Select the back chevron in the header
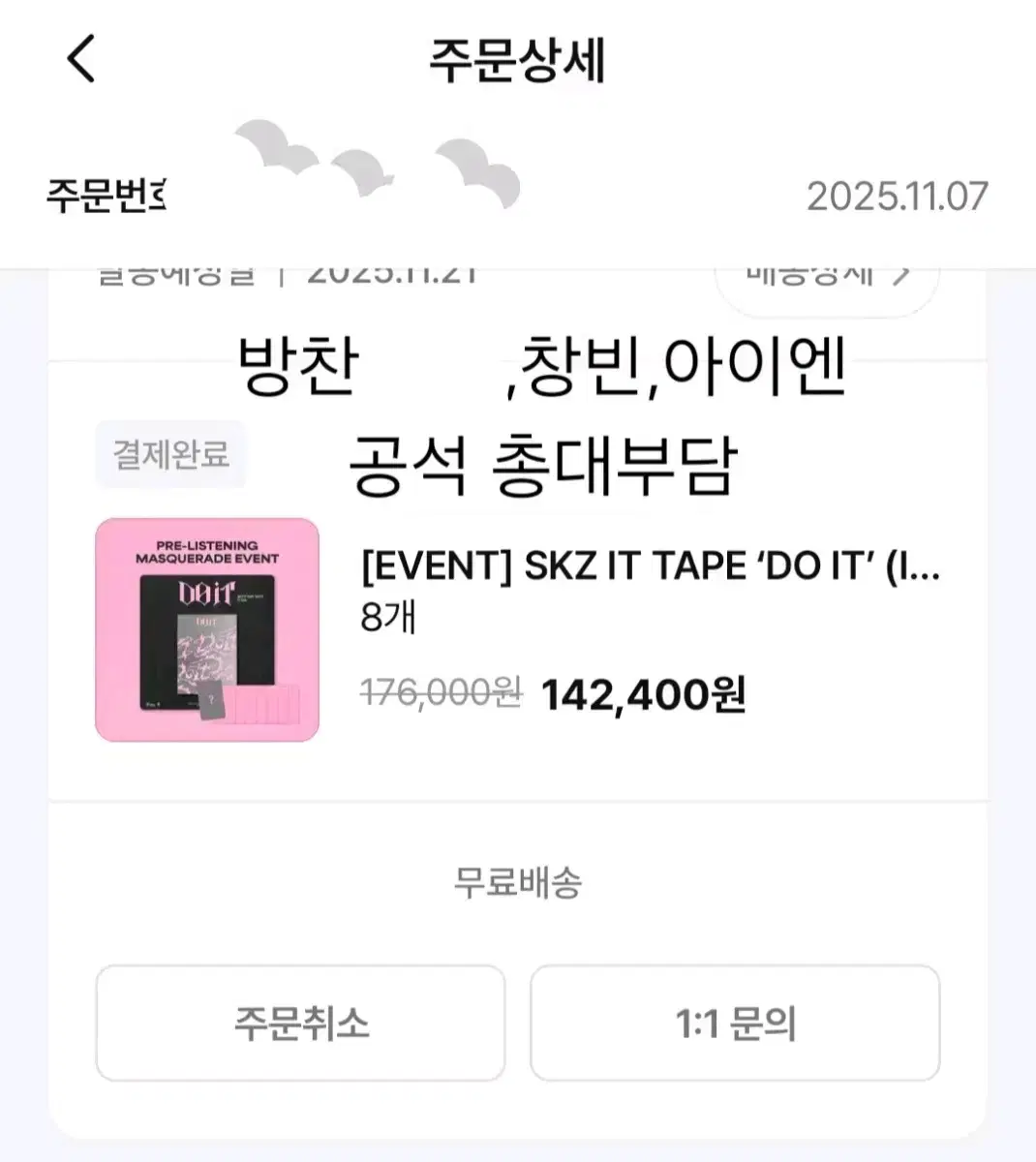The height and width of the screenshot is (1162, 1036). point(81,60)
